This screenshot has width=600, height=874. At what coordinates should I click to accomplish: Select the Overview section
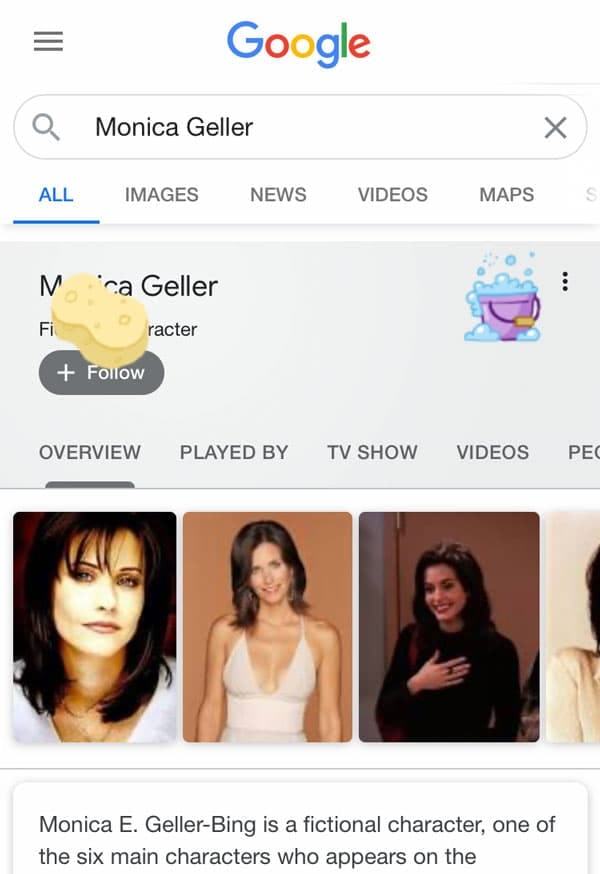pos(90,452)
